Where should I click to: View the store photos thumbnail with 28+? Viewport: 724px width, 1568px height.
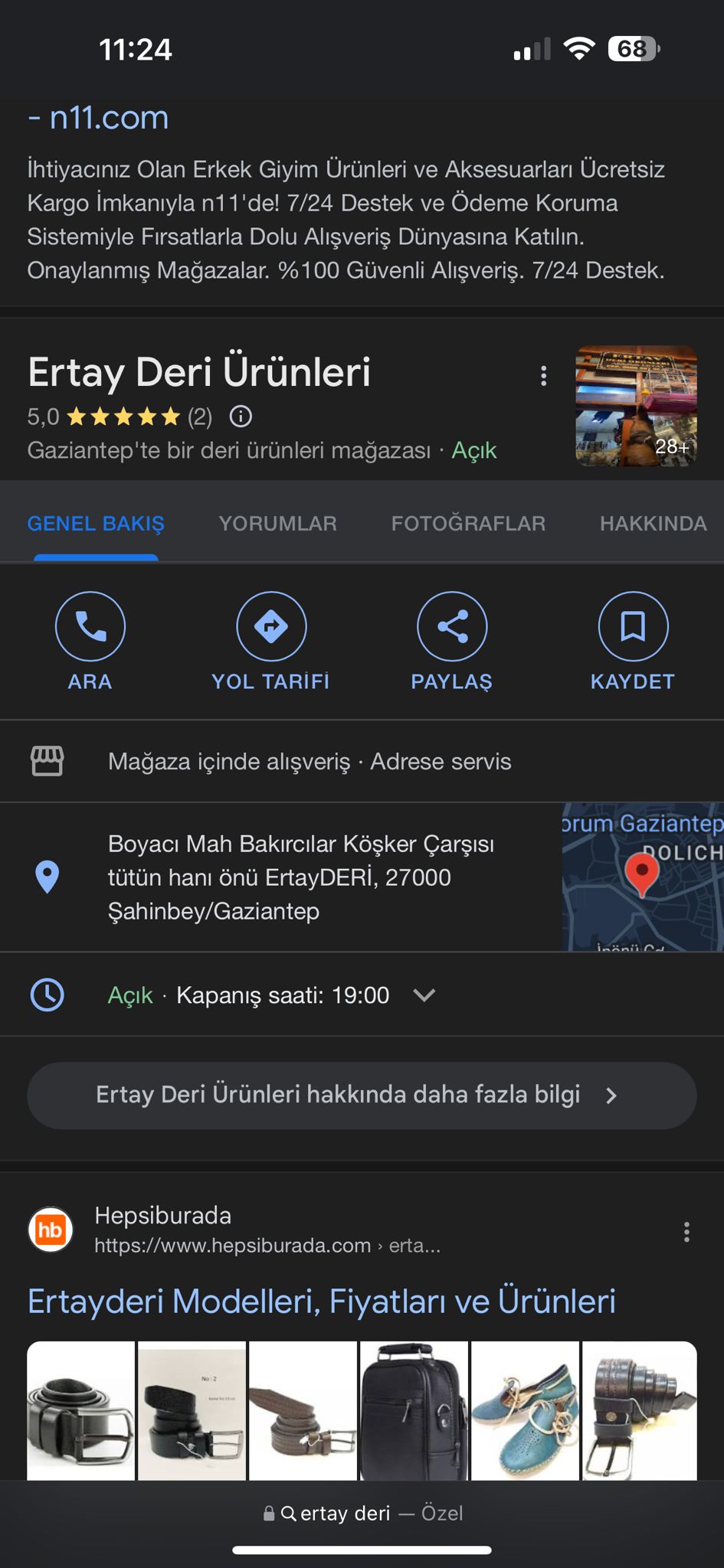click(636, 406)
